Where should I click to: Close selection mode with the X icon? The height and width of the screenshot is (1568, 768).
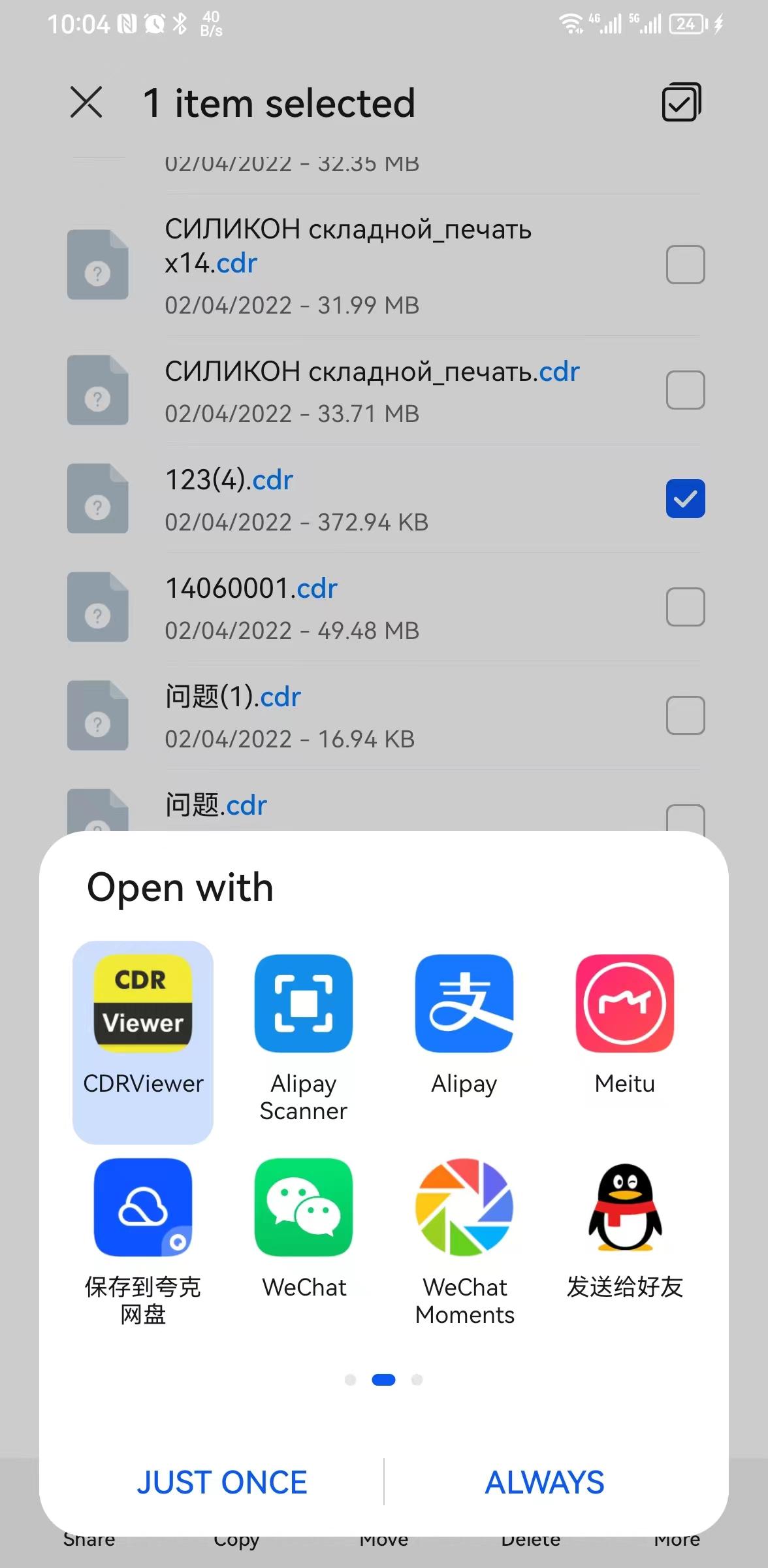coord(86,103)
